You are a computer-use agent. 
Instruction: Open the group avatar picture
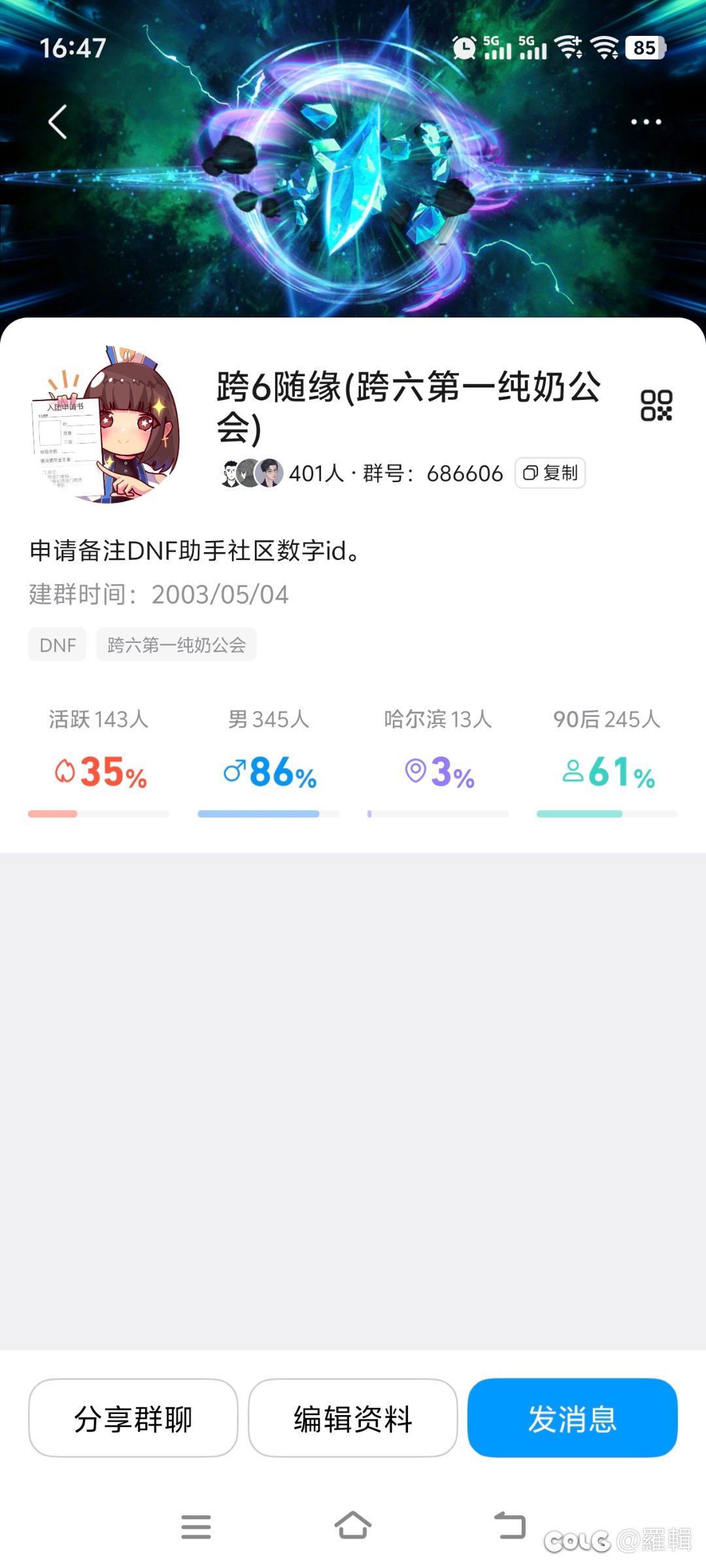pos(106,425)
